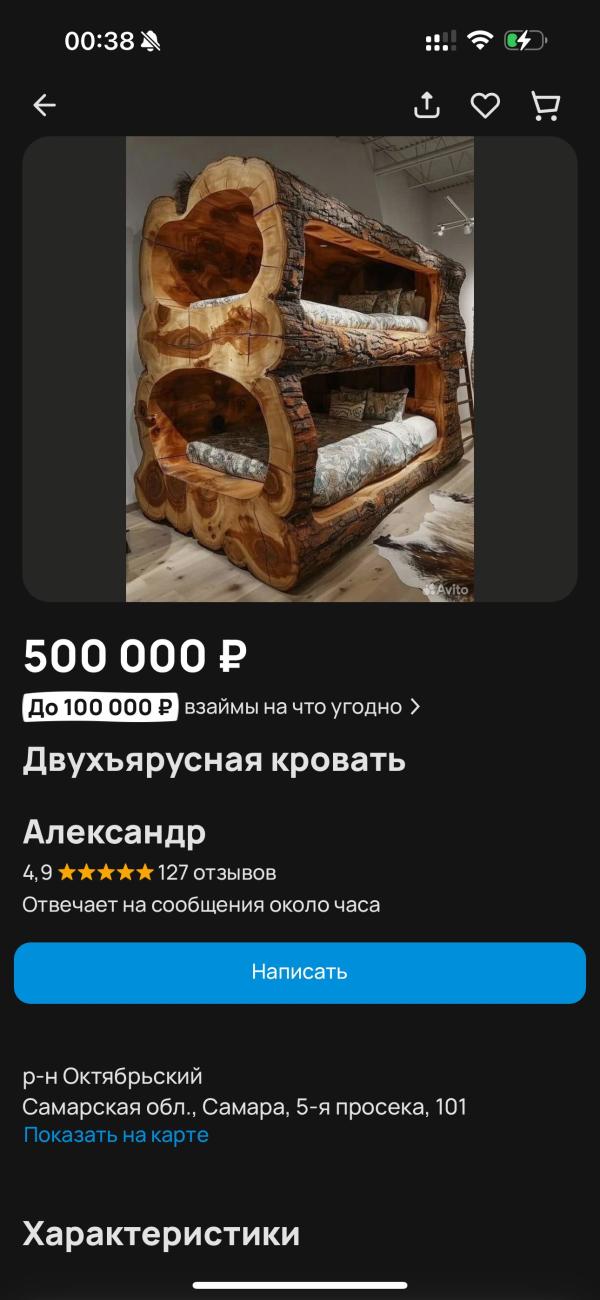Share this bunk bed listing
600x1300 pixels.
click(427, 105)
